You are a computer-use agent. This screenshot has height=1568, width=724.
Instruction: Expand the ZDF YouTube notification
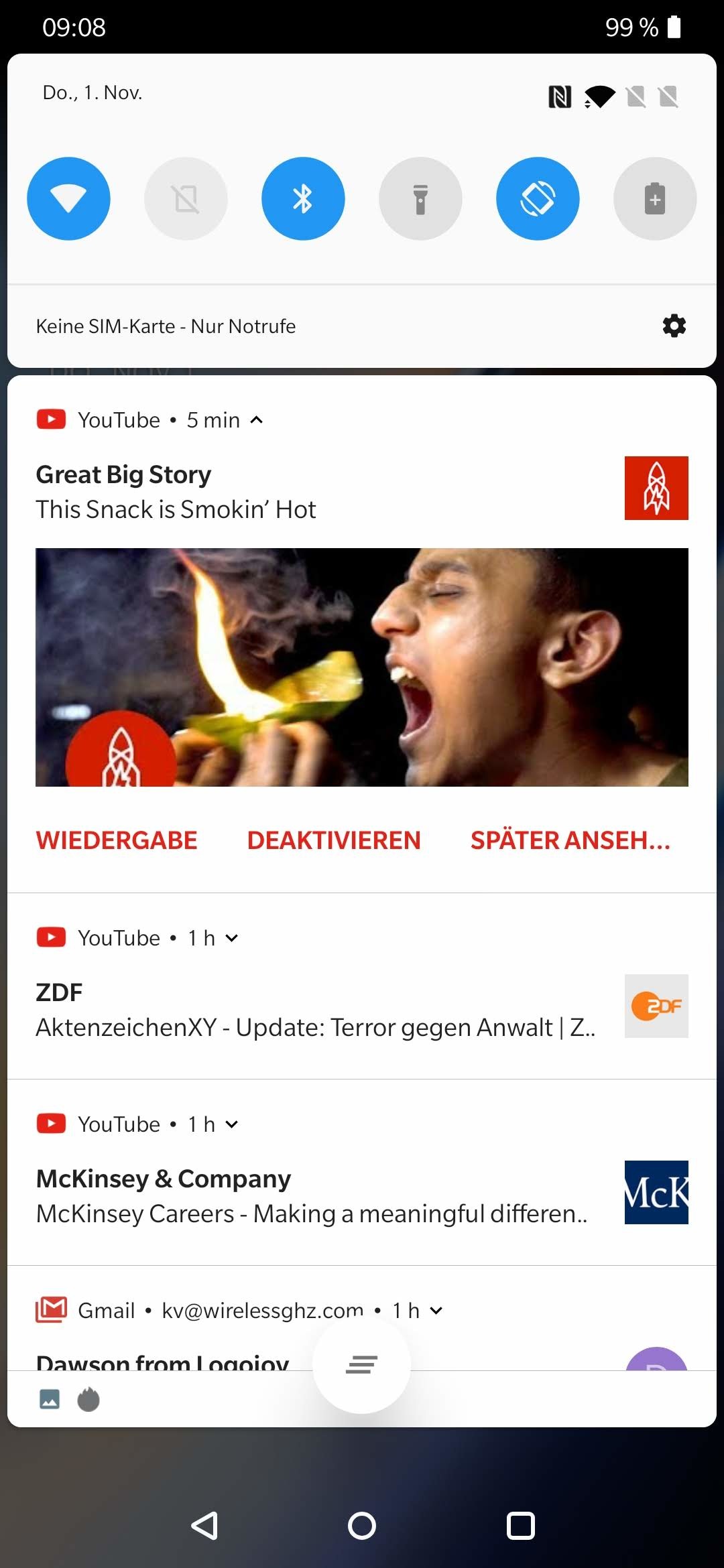tap(232, 938)
